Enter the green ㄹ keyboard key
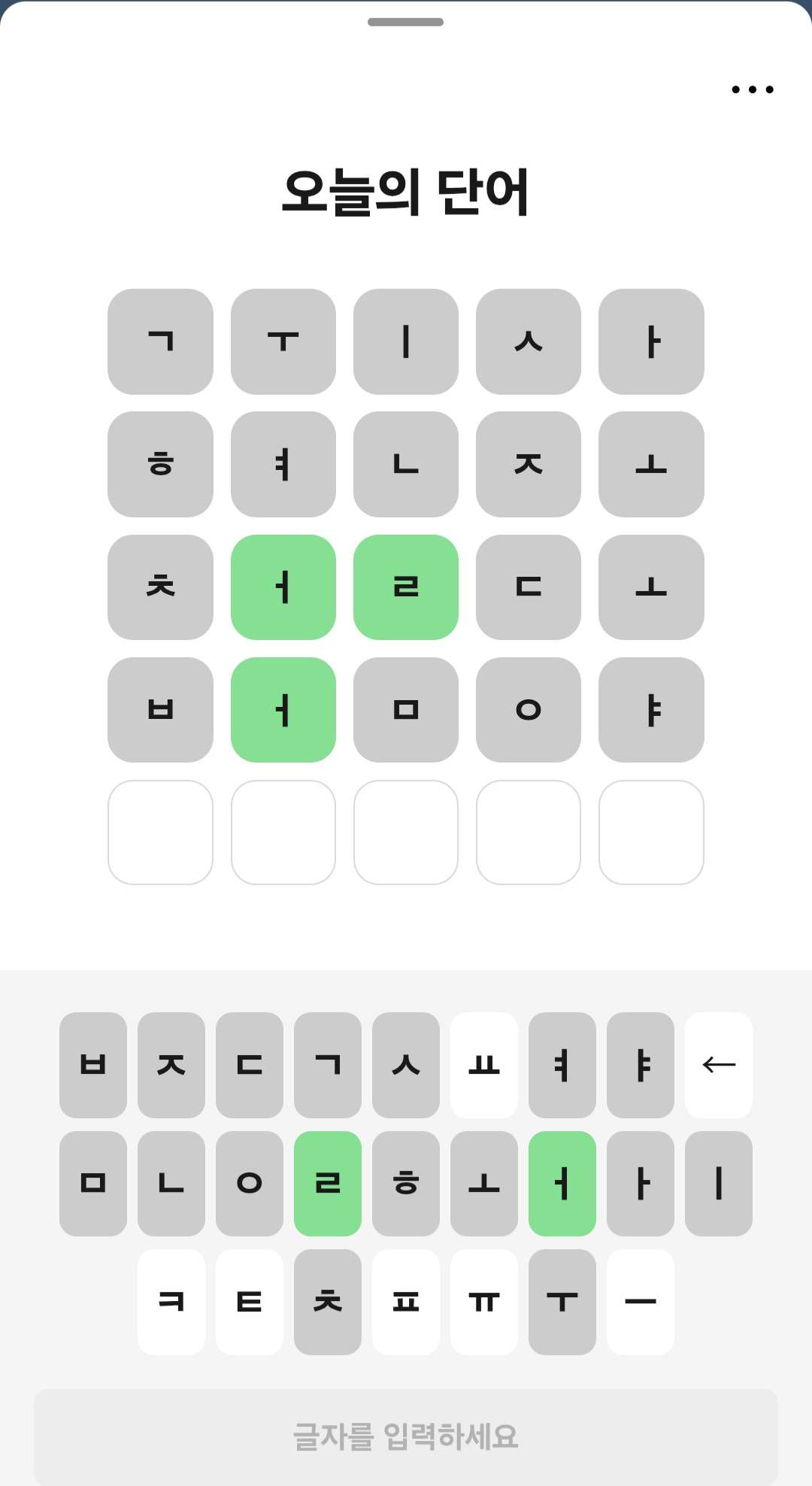Viewport: 812px width, 1486px height. tap(328, 1183)
